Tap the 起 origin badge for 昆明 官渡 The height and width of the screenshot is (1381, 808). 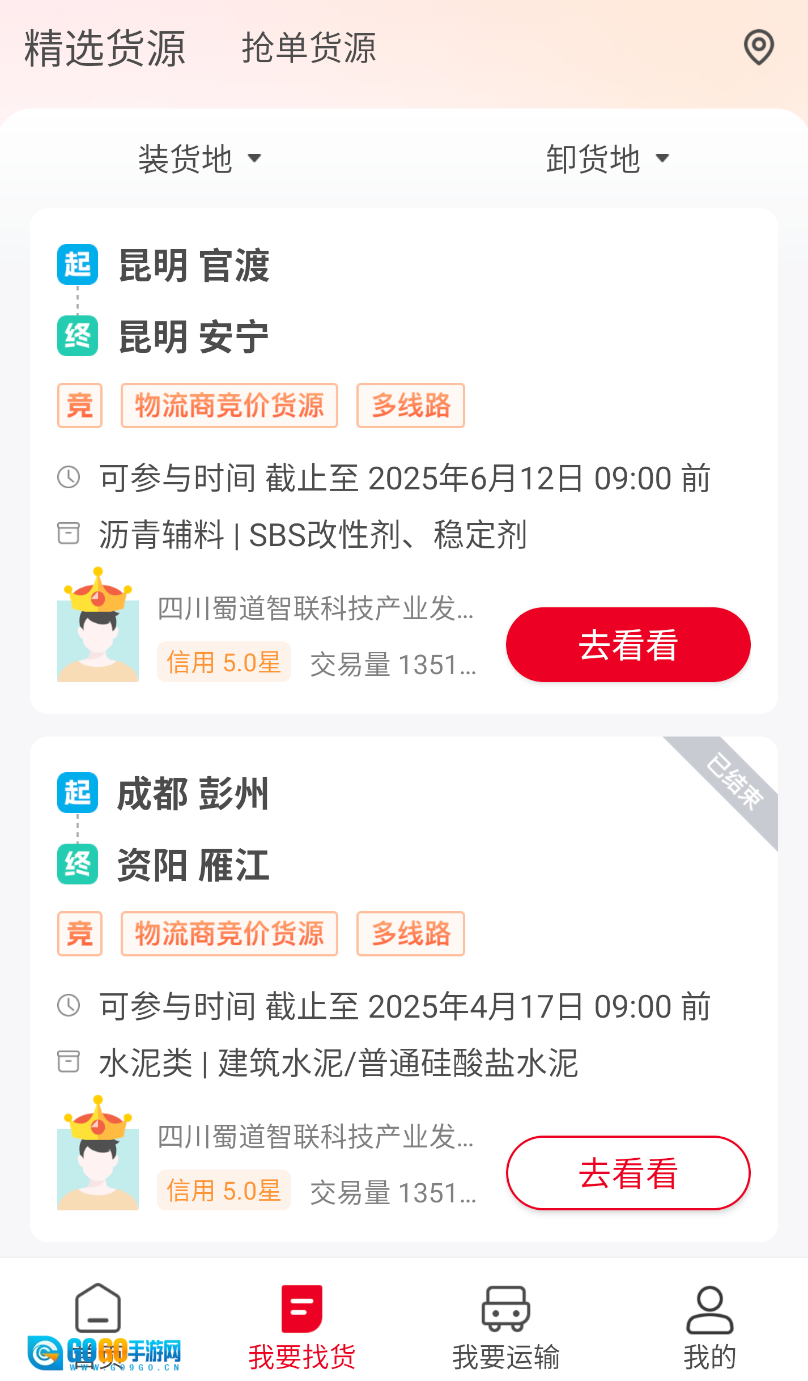point(78,264)
